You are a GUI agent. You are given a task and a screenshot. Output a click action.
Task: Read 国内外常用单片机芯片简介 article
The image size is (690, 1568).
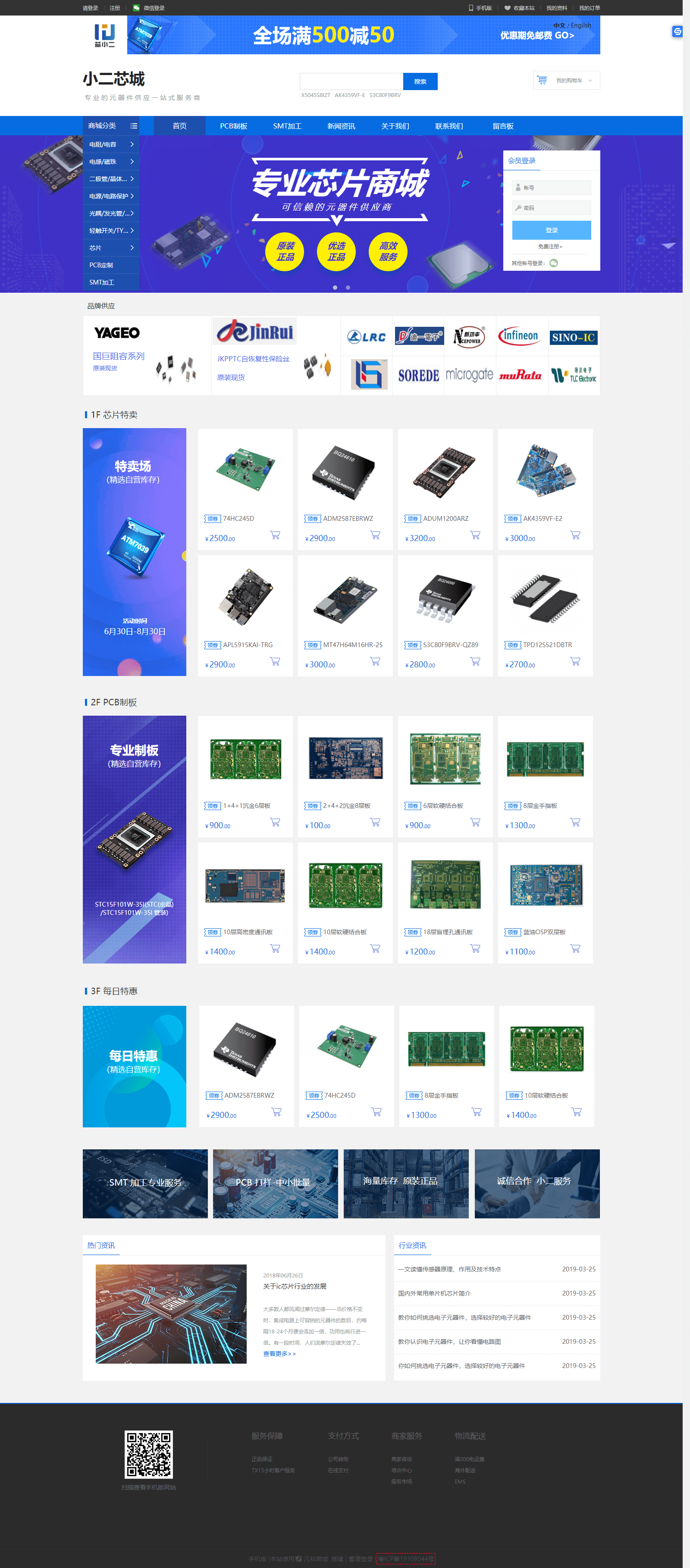pyautogui.click(x=434, y=1293)
